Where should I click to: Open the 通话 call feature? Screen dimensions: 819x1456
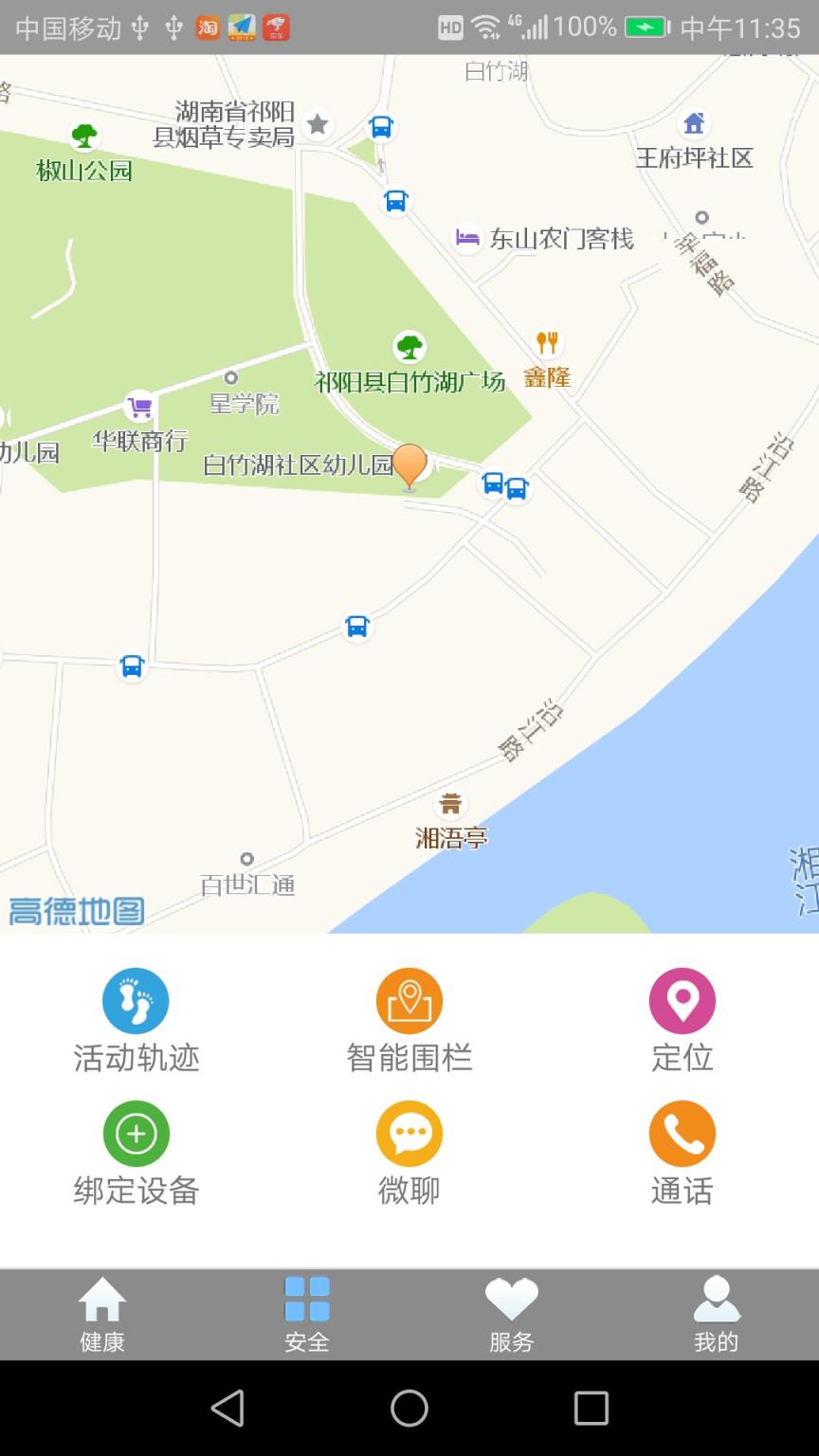682,1133
